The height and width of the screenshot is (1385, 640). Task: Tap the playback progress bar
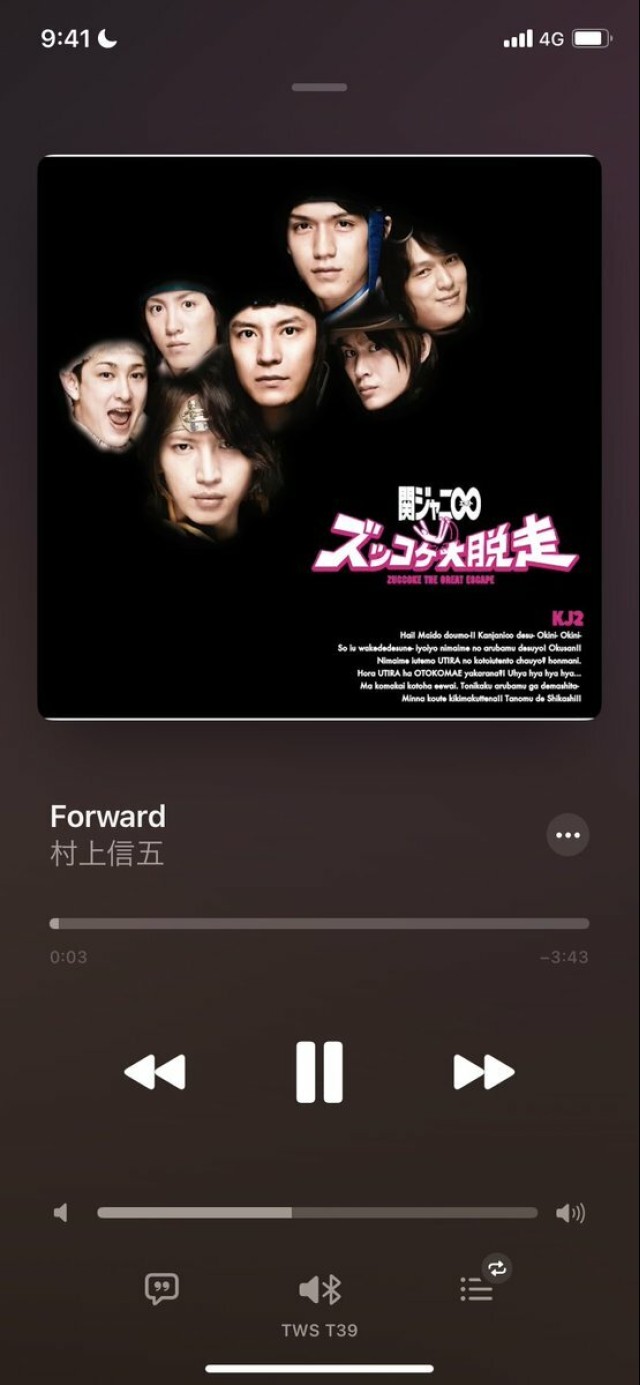click(320, 924)
